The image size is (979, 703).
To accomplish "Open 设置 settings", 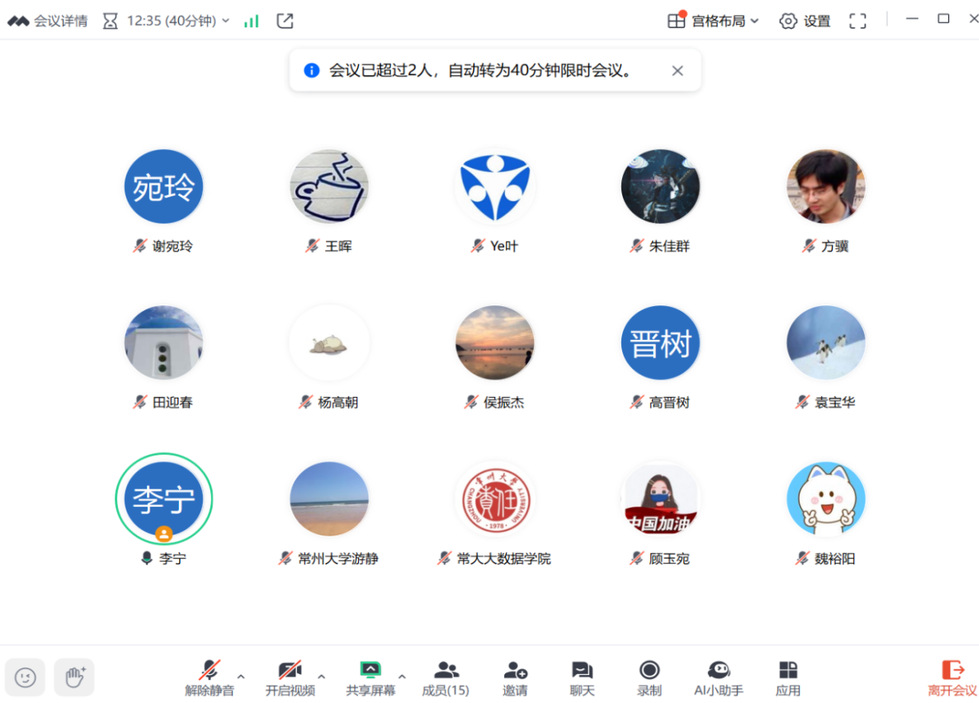I will pos(805,20).
